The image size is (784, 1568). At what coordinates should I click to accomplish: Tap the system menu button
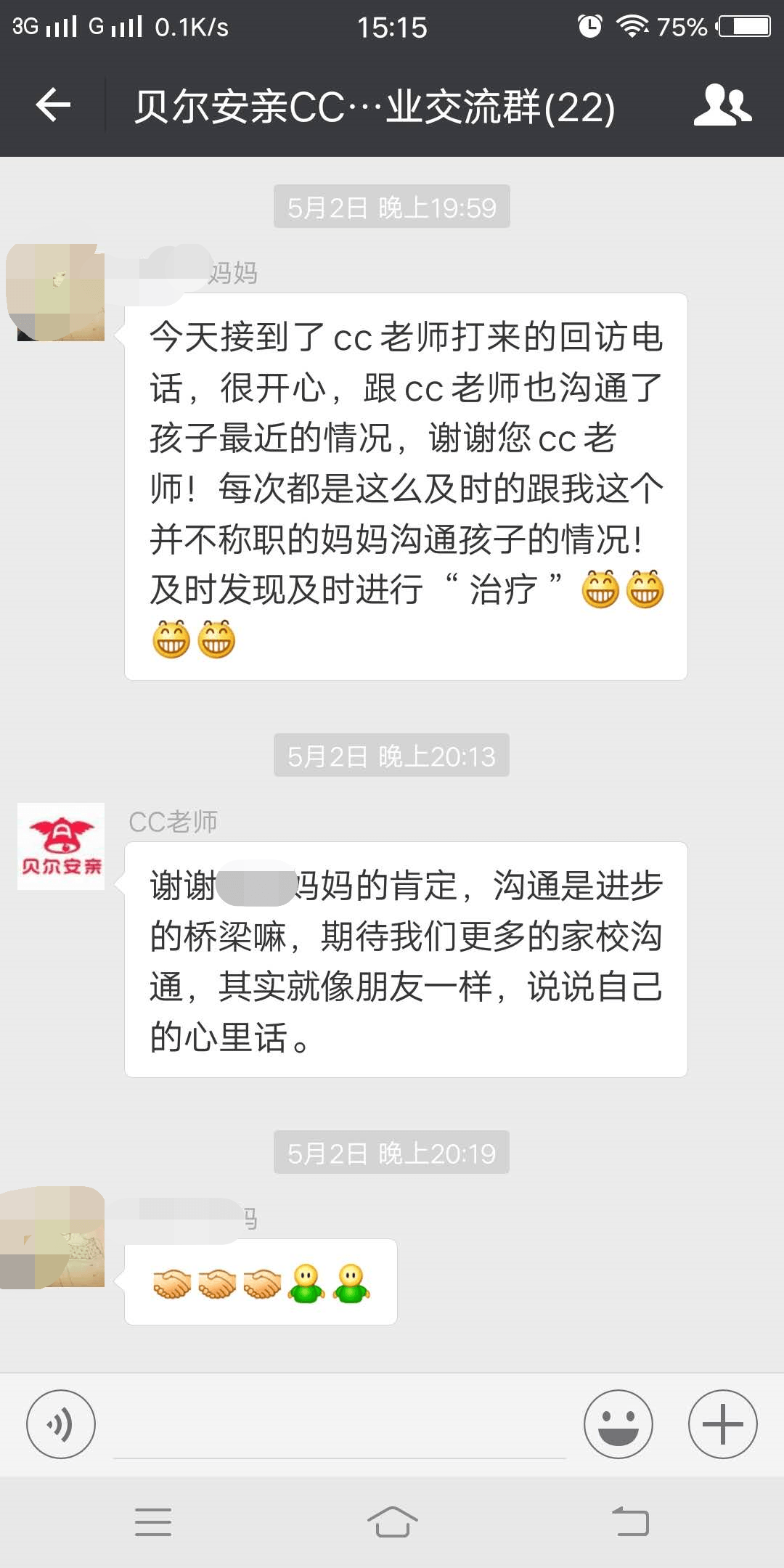point(153,1522)
